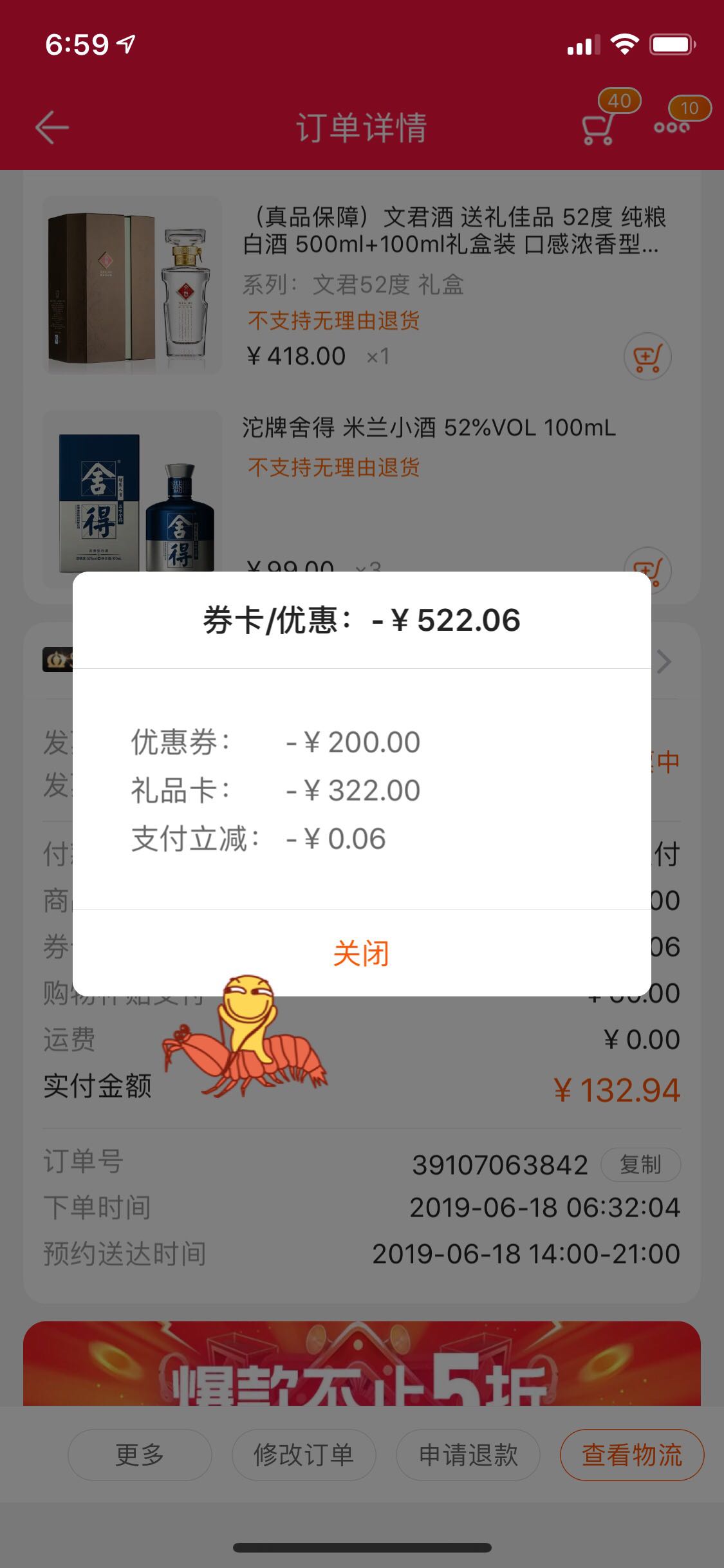View logistics with 查看物流

click(632, 1455)
